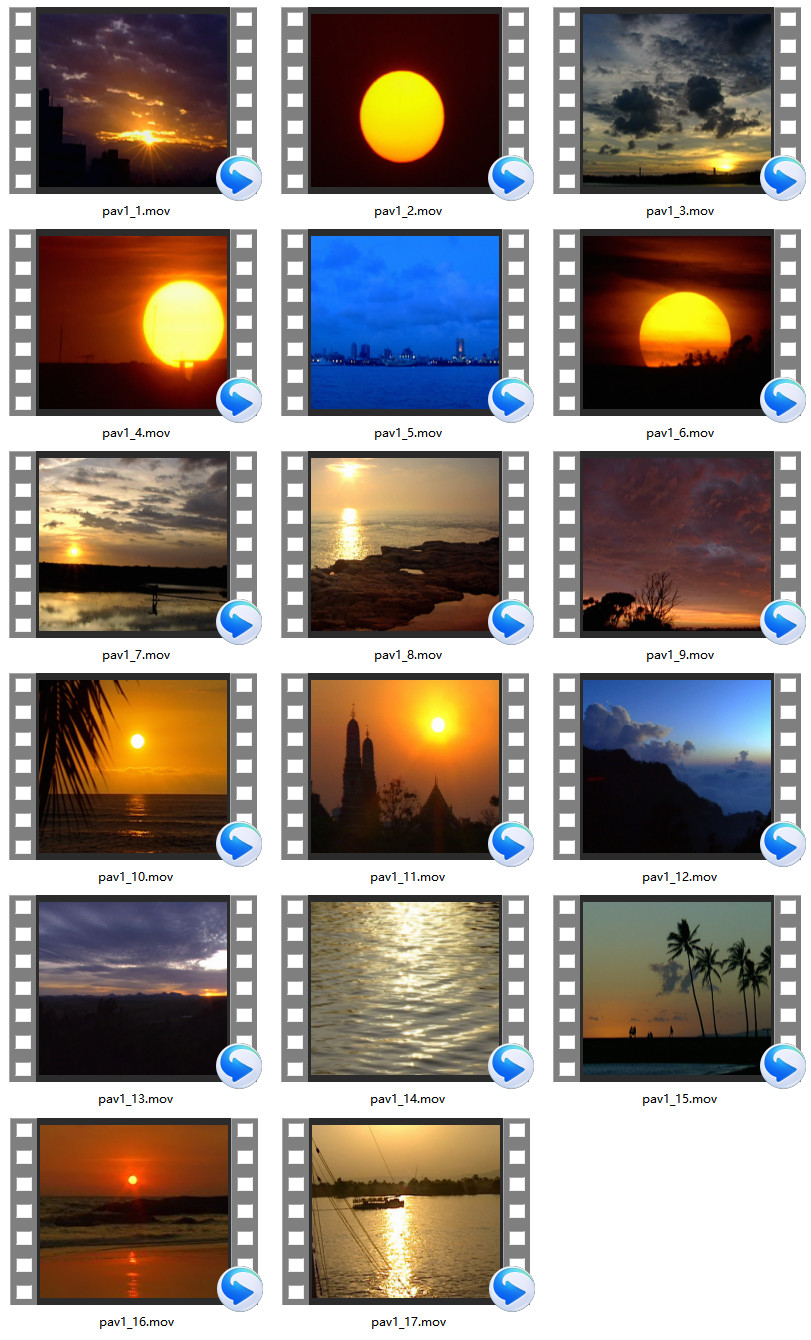Select the pav1_16.mov file
Image resolution: width=811 pixels, height=1340 pixels.
133,1211
